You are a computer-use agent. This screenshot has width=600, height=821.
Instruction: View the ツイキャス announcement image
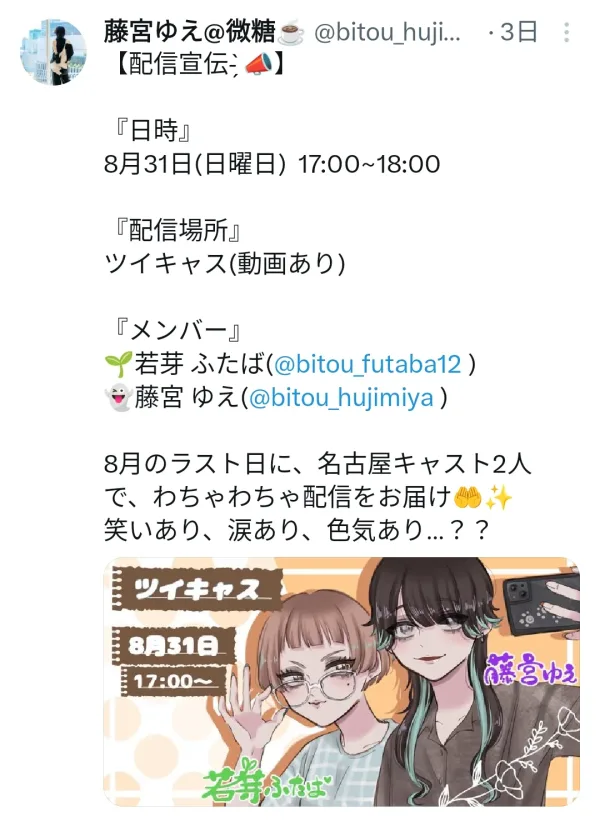click(x=342, y=680)
